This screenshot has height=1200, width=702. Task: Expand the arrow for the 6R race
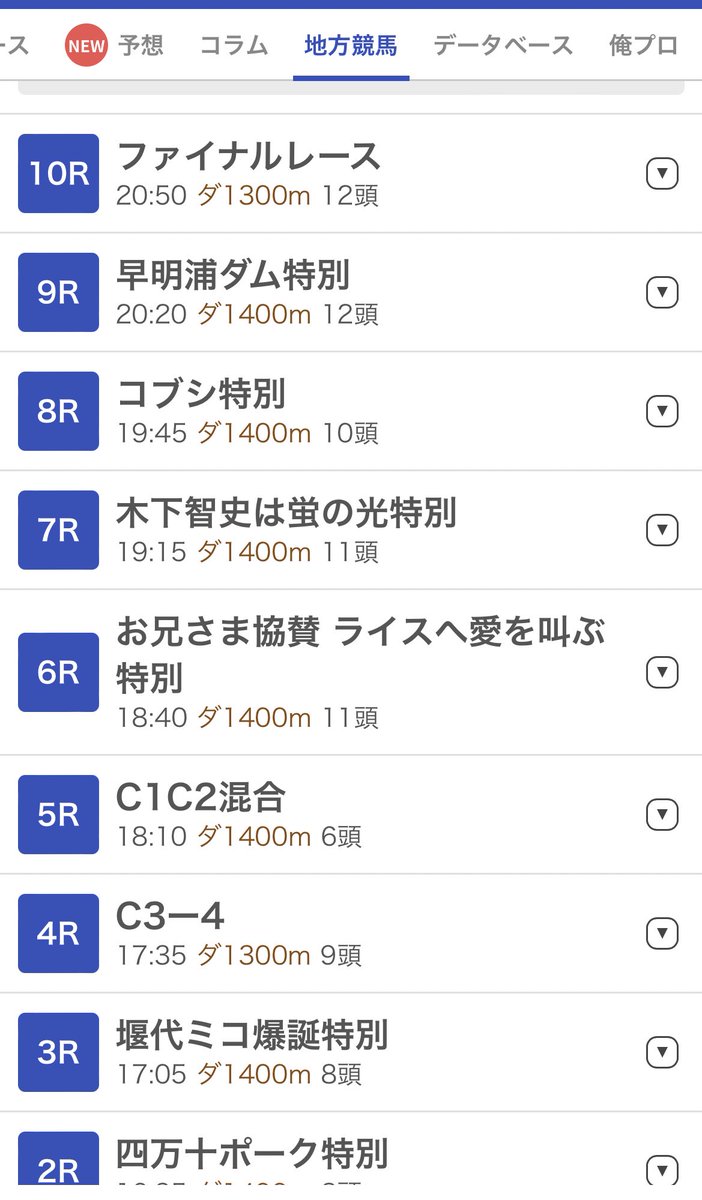tap(662, 672)
